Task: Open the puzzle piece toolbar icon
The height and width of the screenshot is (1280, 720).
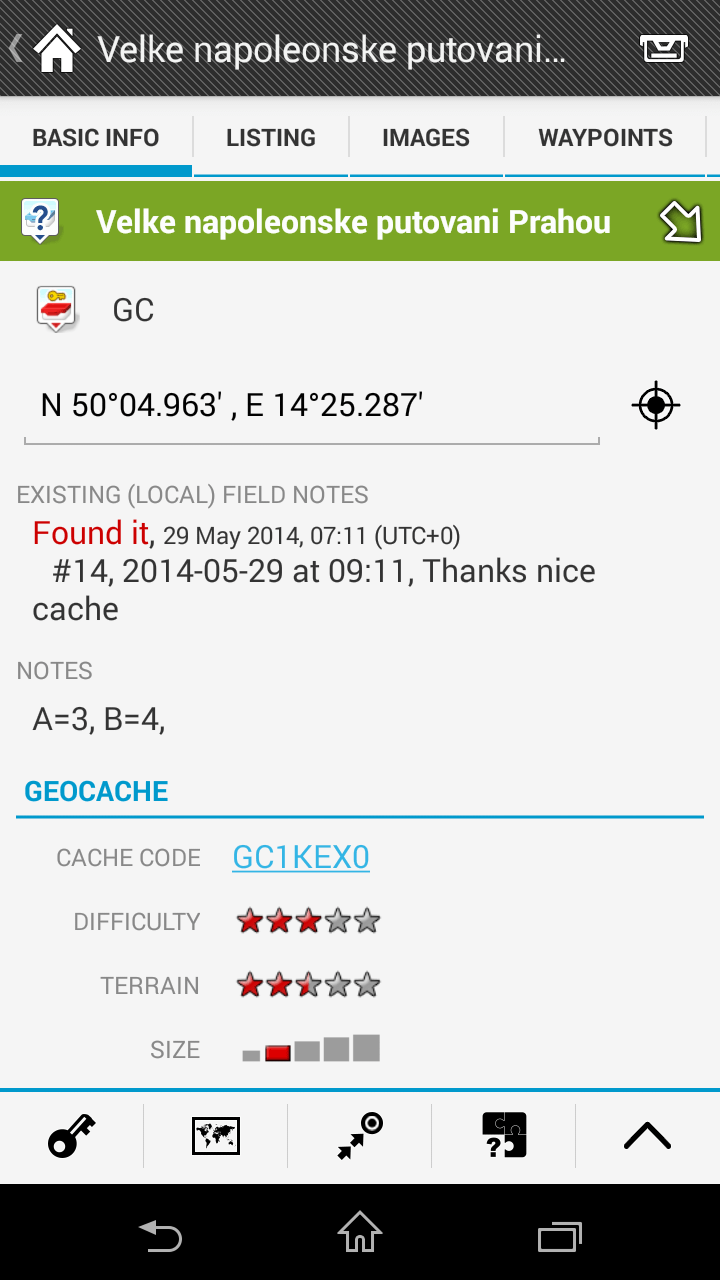Action: point(504,1136)
